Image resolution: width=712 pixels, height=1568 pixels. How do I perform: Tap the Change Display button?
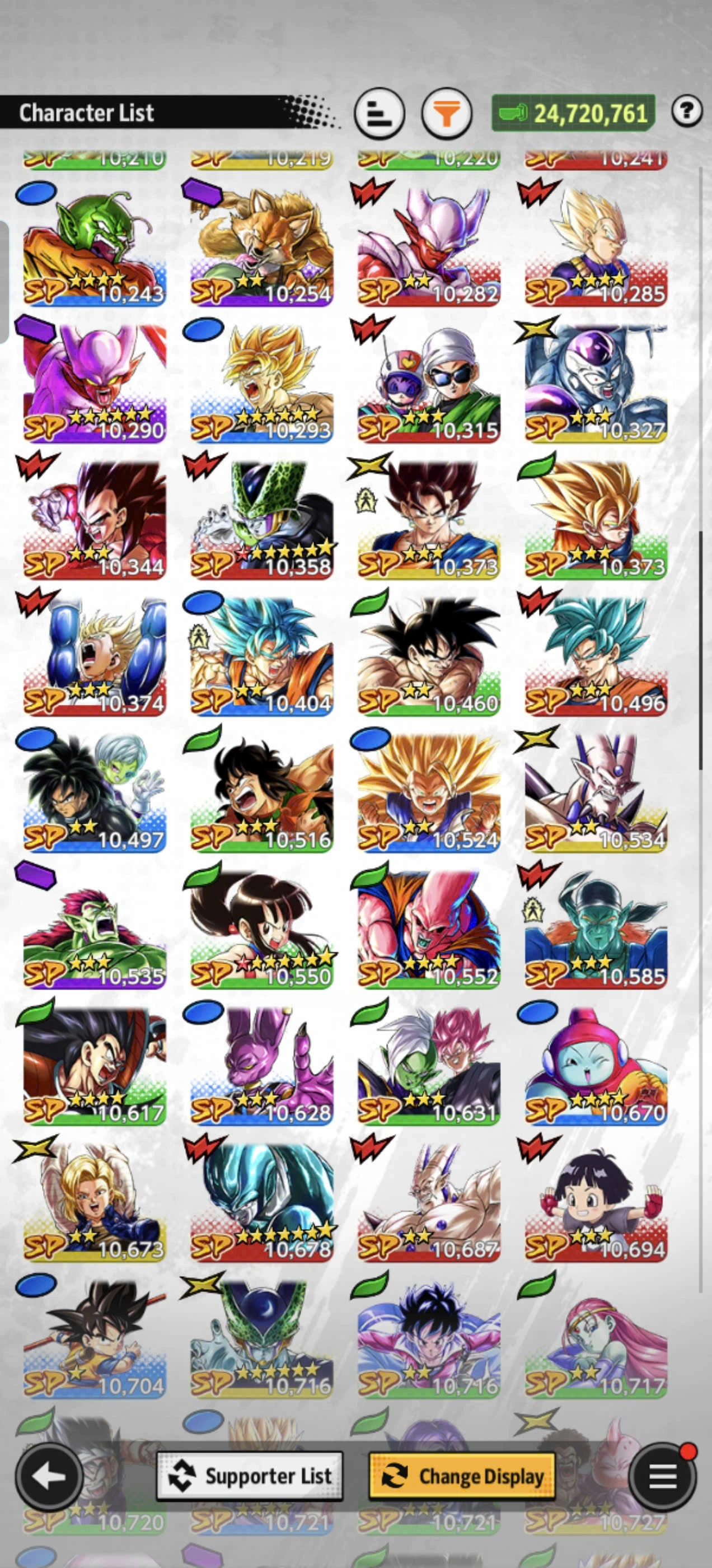point(462,1477)
